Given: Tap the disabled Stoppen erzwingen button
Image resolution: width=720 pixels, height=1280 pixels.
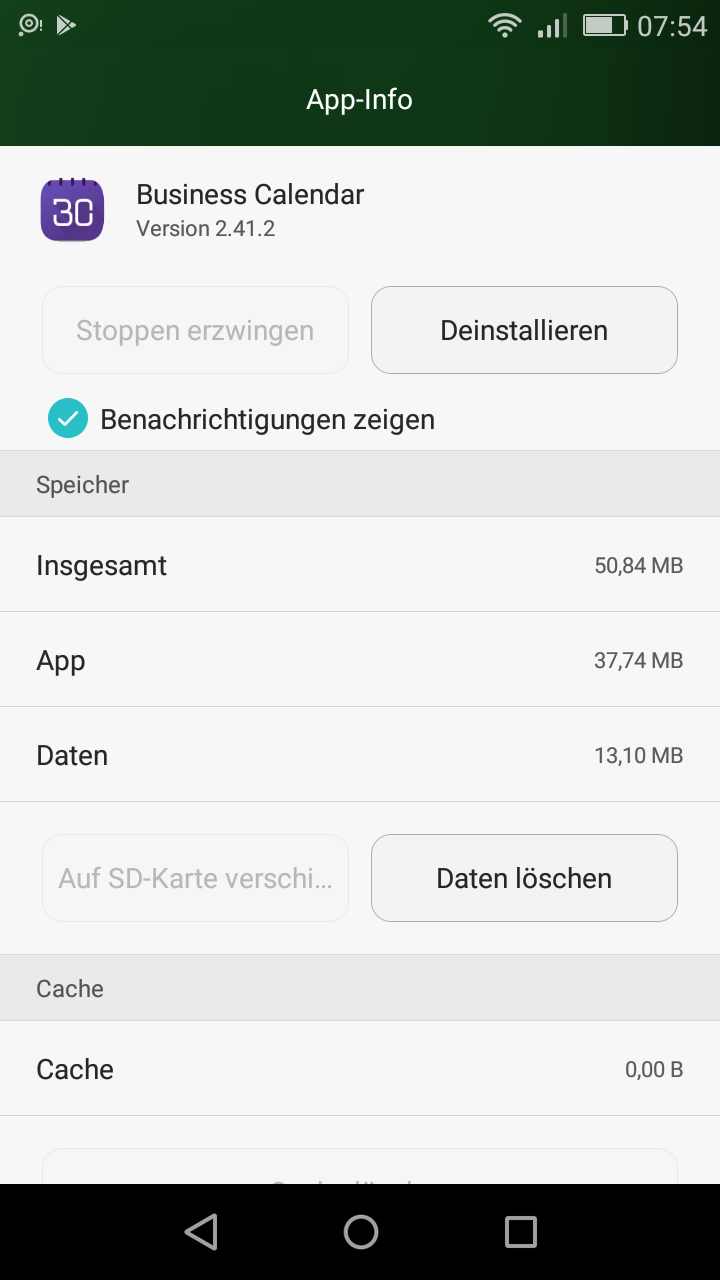Looking at the screenshot, I should pos(194,330).
